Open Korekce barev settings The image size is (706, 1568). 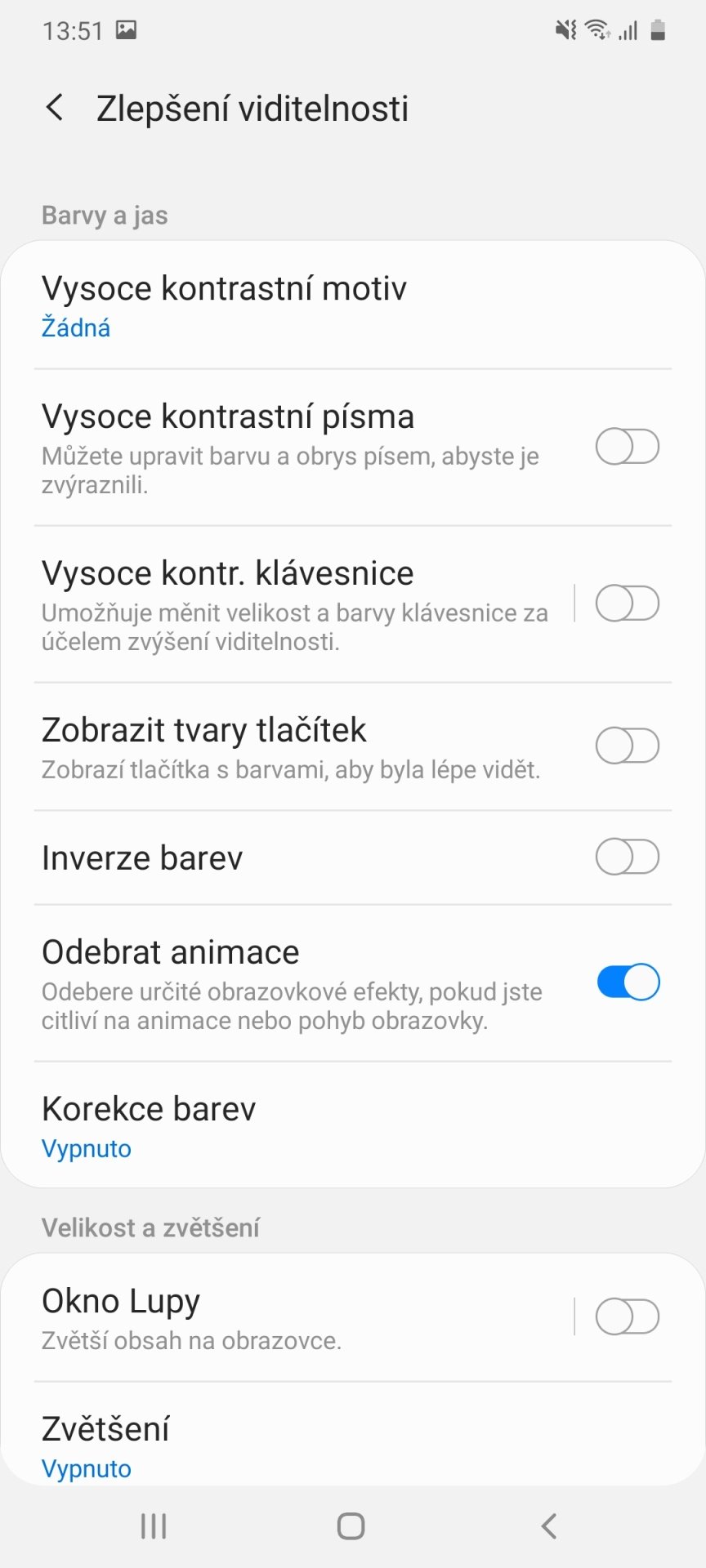[x=353, y=1125]
